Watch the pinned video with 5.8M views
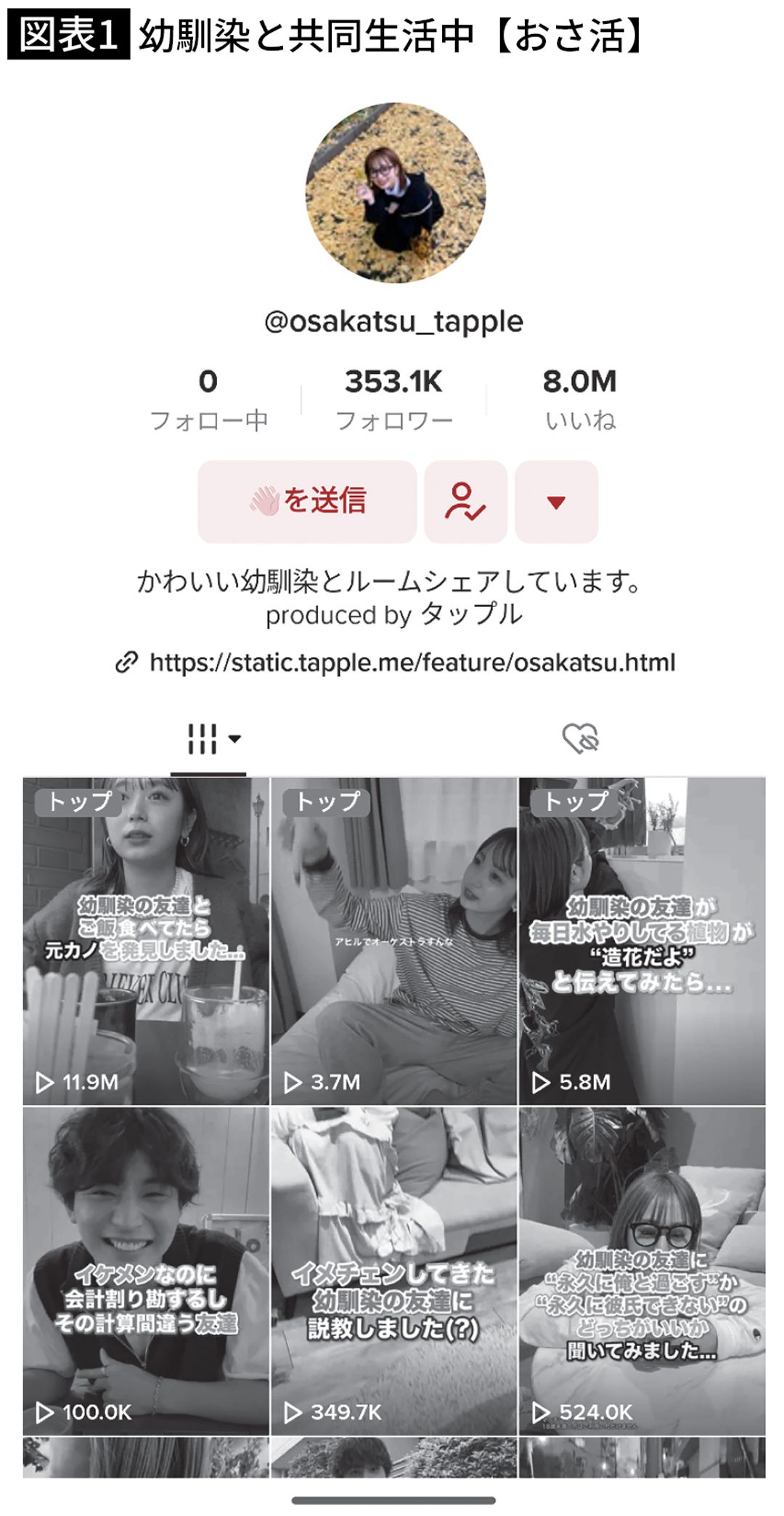This screenshot has height=1516, width=784. tap(642, 941)
